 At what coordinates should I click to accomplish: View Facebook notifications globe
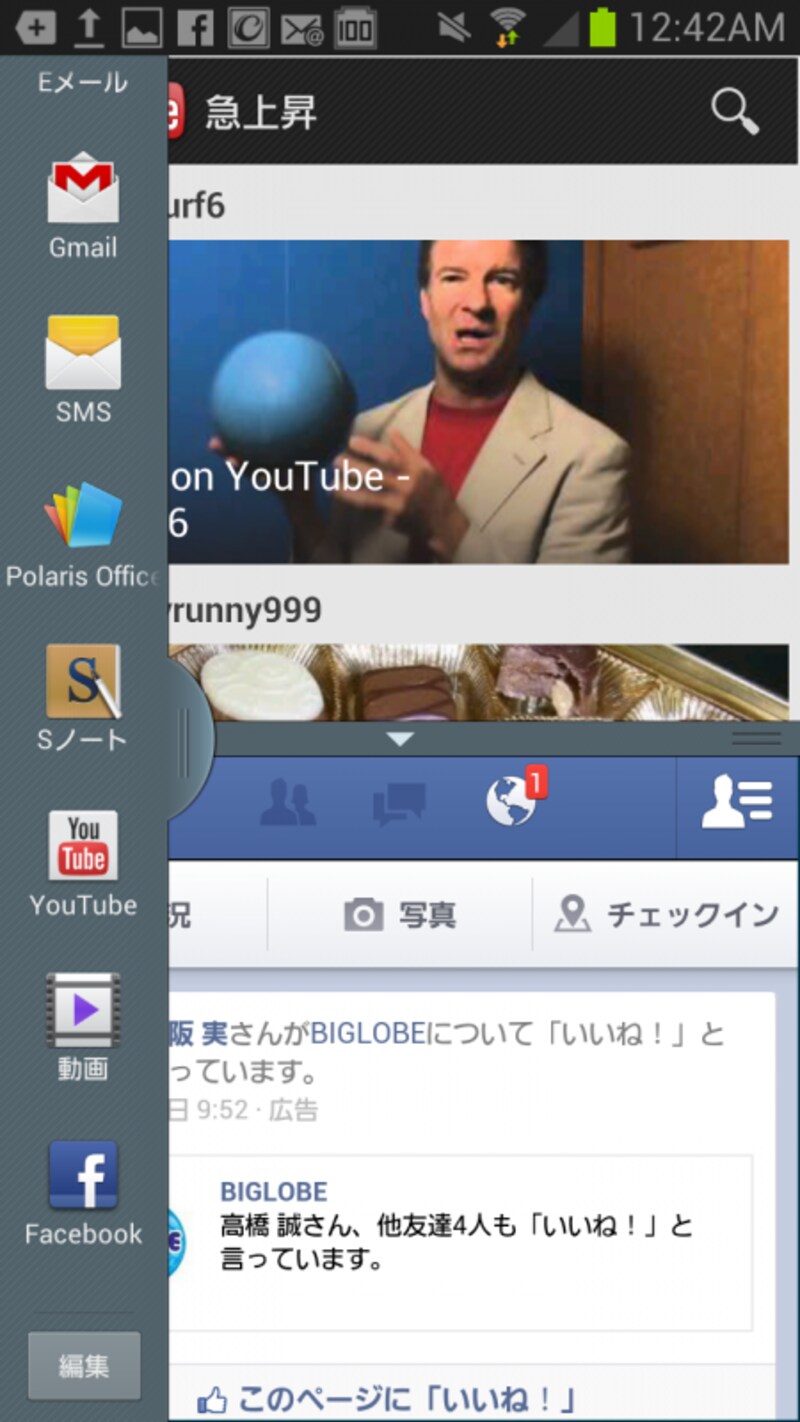click(512, 802)
